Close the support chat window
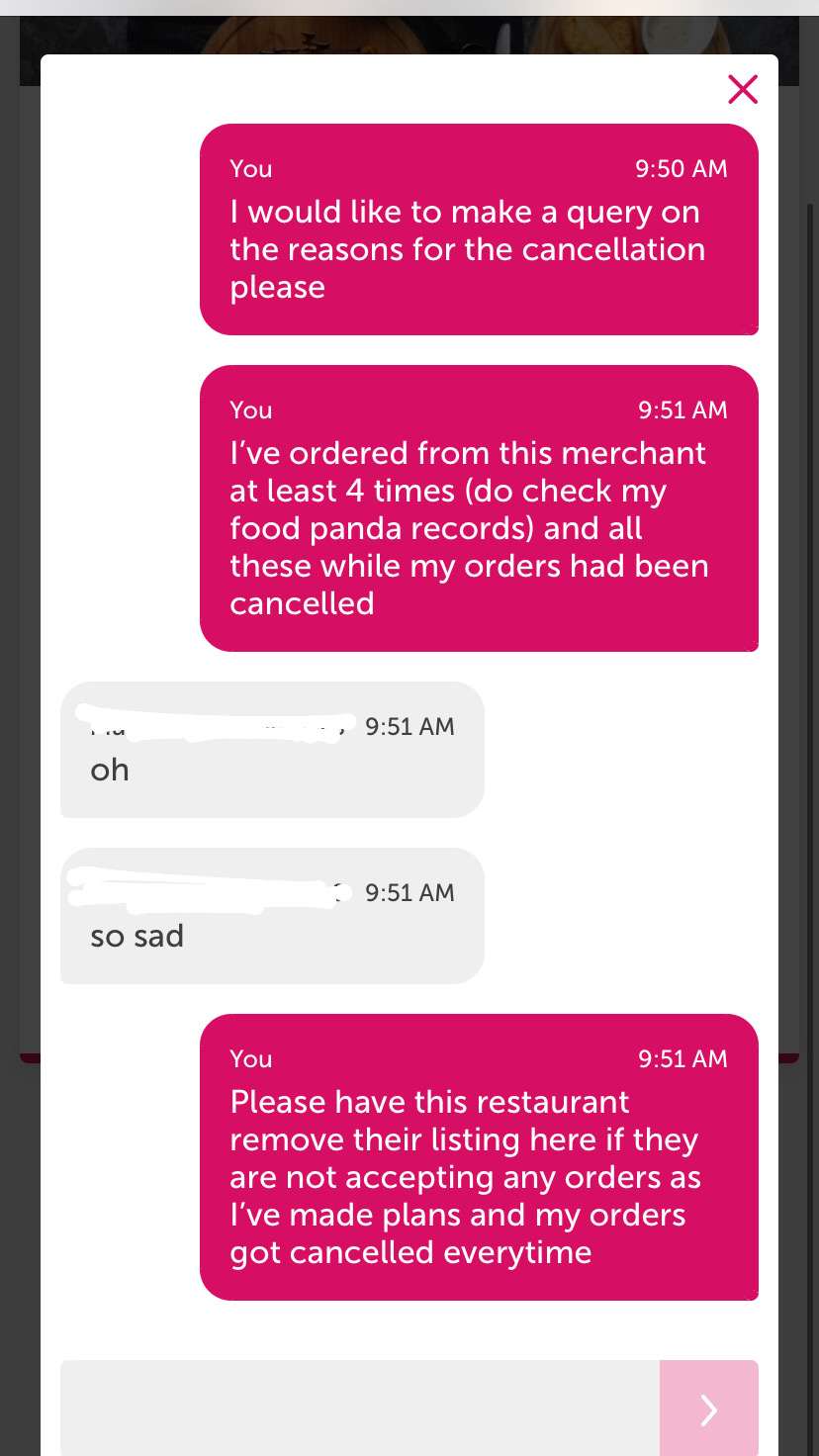 742,89
